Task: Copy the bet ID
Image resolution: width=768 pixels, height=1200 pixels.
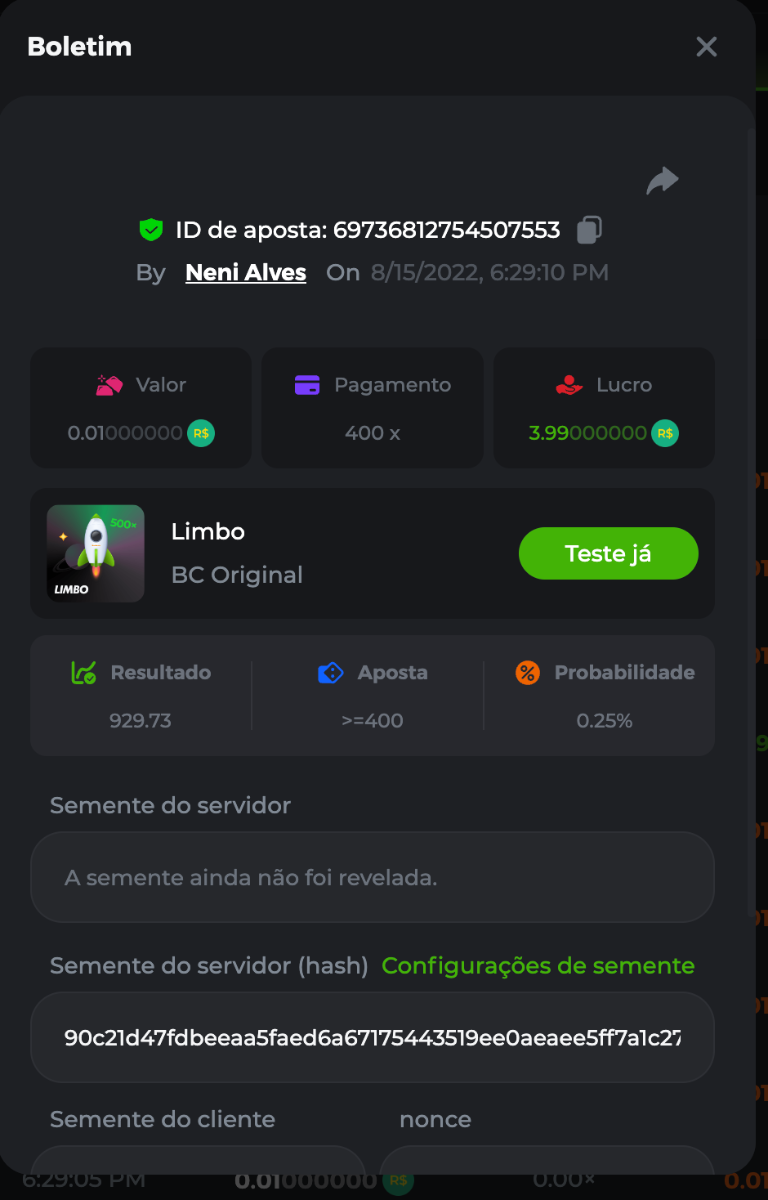Action: click(589, 230)
